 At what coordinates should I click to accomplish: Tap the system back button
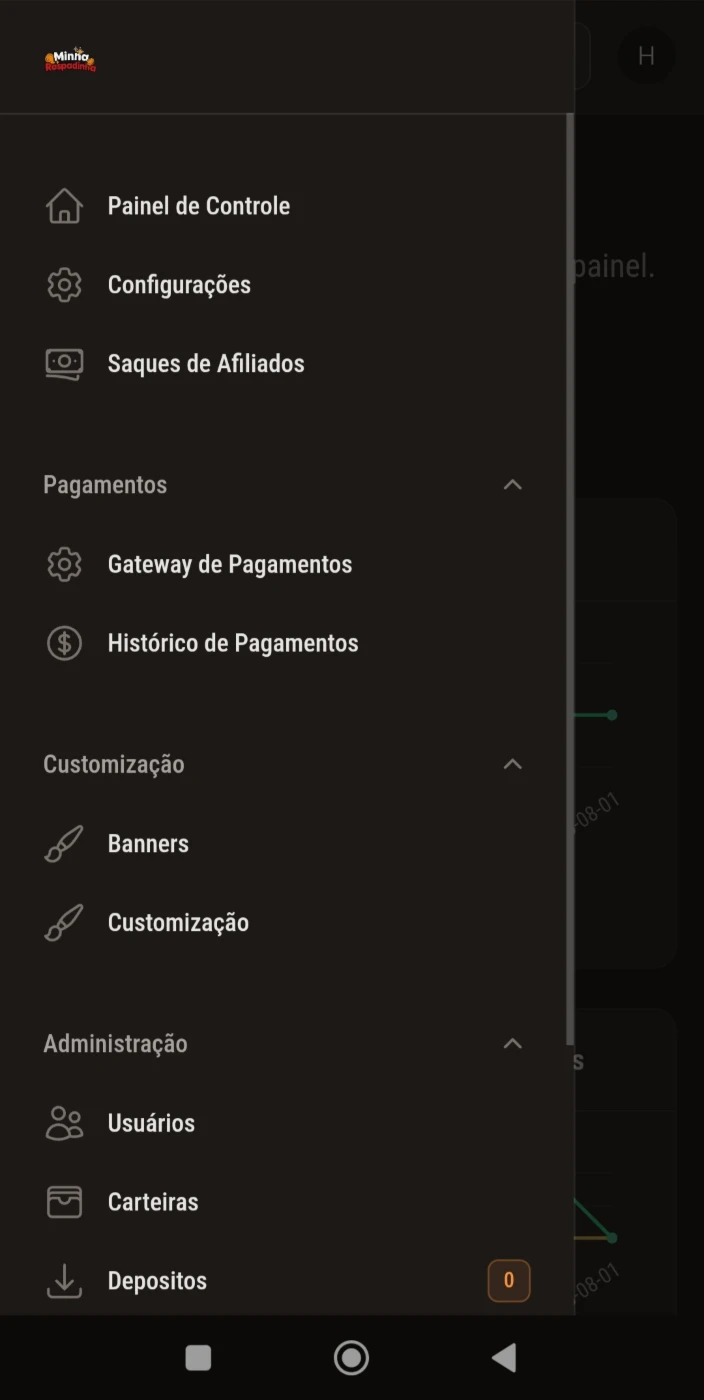pos(504,1357)
